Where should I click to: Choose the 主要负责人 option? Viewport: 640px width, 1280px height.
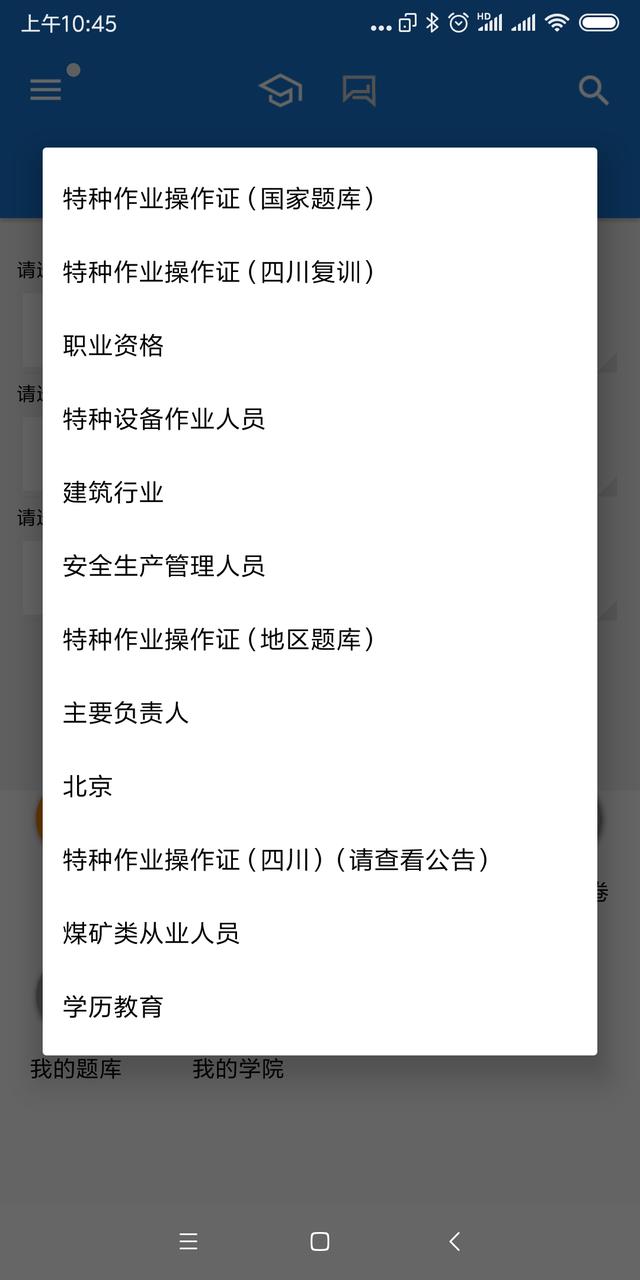[125, 713]
